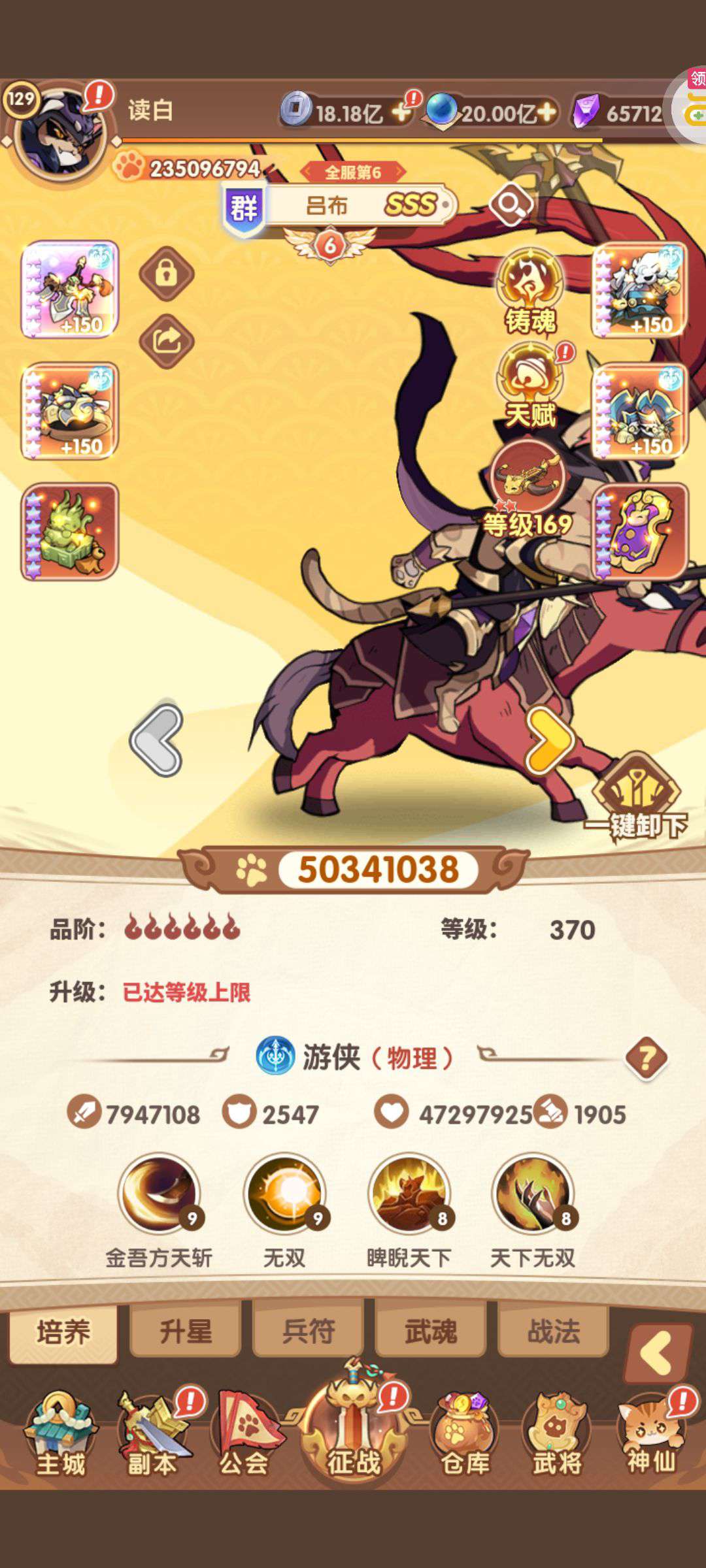Open the 天赋 talent screen
Screen dimensions: 706x1568
point(530,385)
